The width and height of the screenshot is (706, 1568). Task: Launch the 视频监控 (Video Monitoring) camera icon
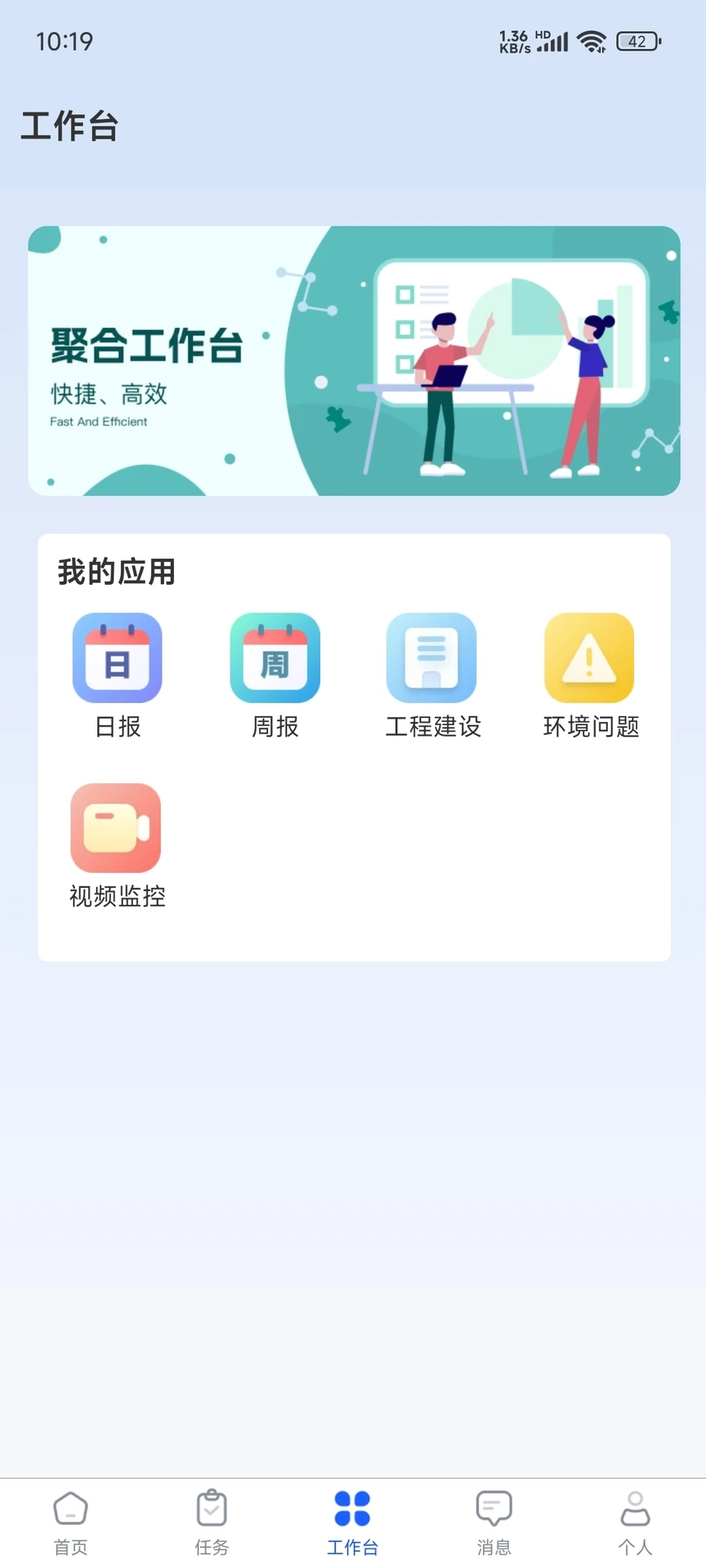tap(115, 827)
